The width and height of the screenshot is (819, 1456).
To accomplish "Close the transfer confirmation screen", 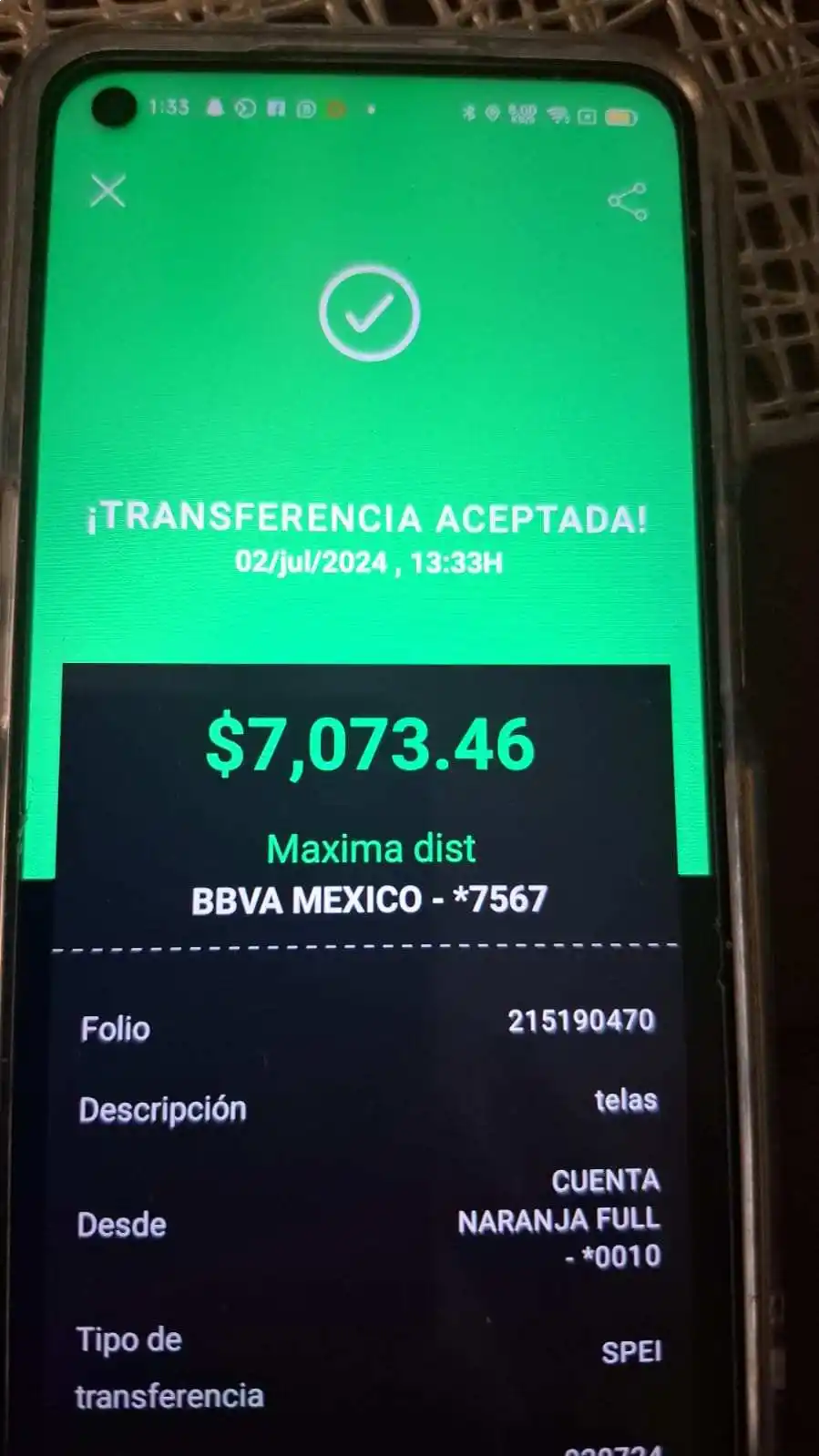I will click(107, 191).
